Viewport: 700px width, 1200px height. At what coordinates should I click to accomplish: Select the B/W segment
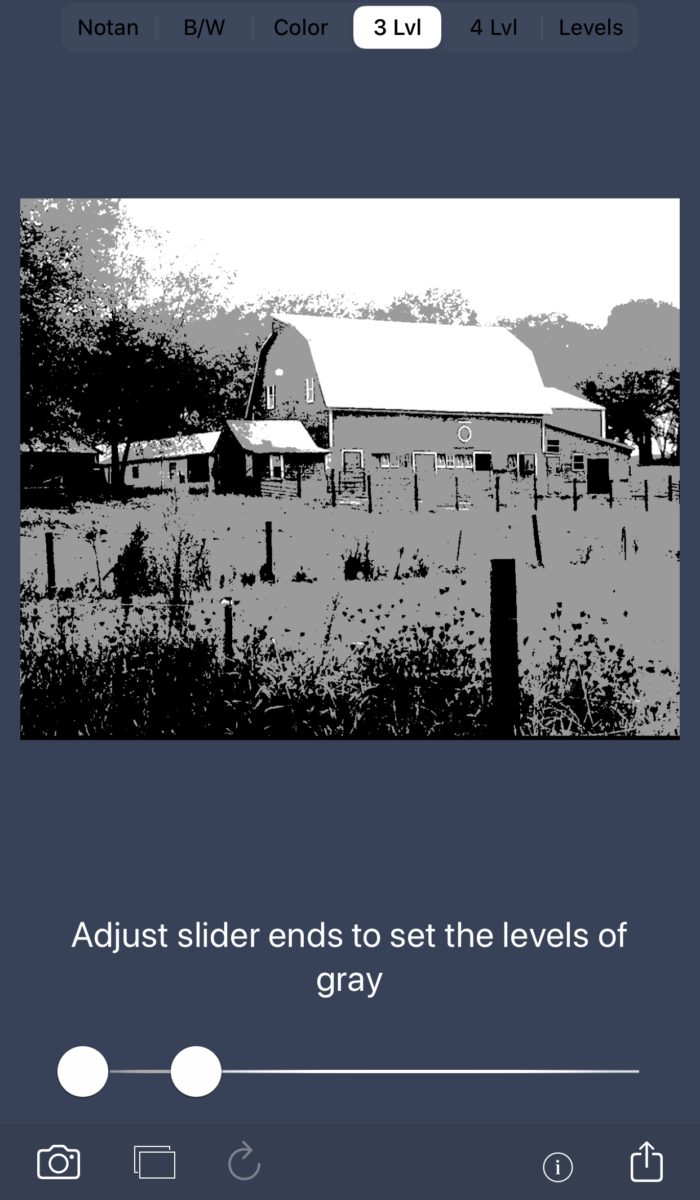click(204, 28)
